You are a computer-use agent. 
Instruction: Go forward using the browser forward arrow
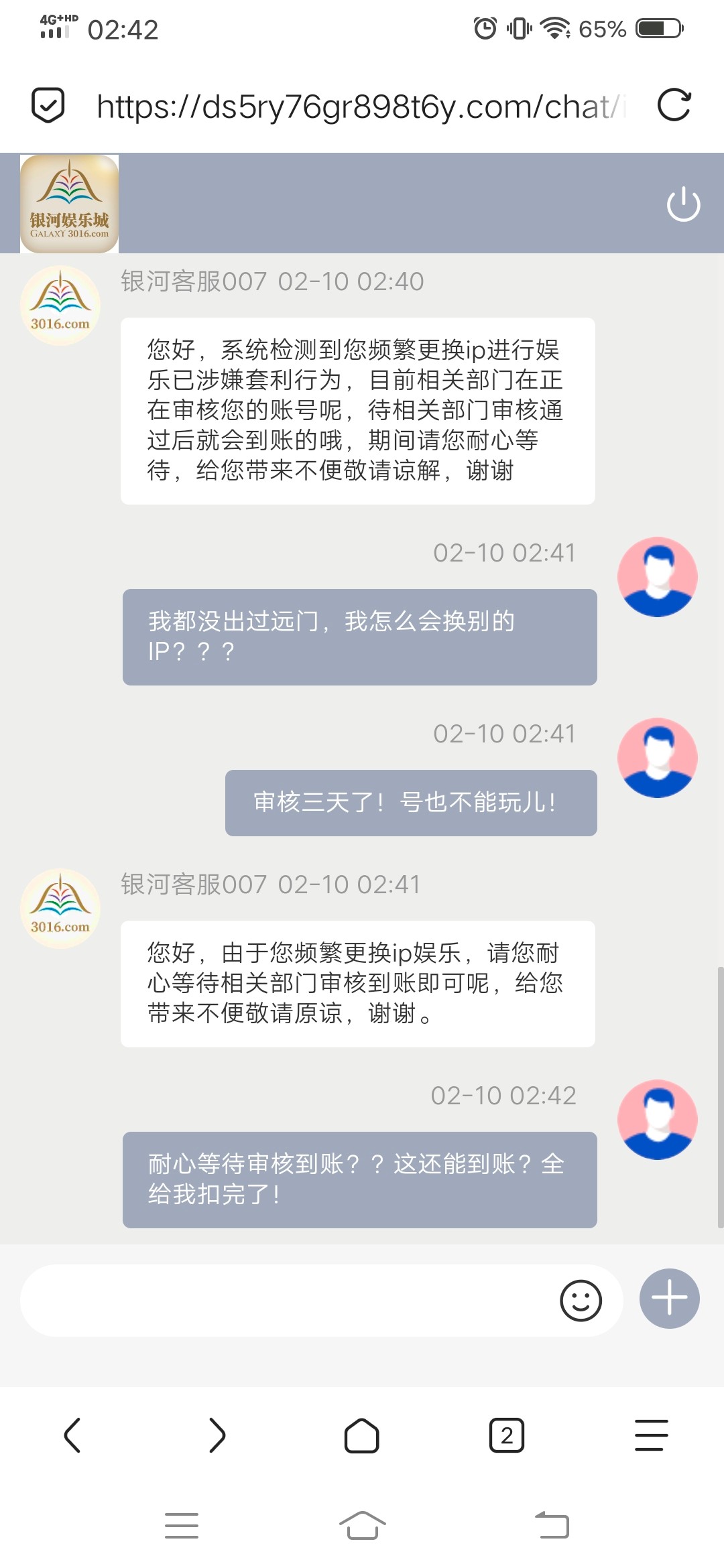click(217, 1436)
